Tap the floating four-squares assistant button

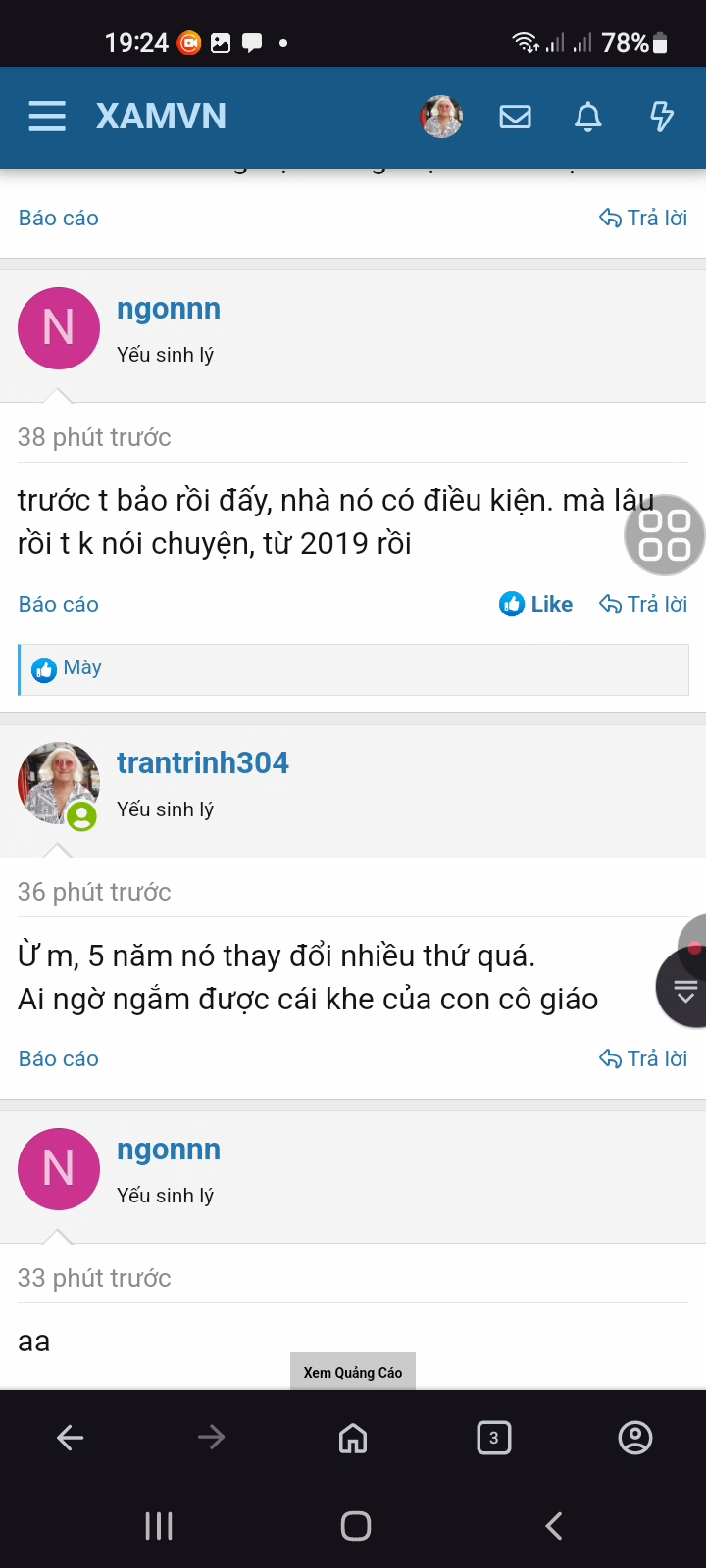pos(665,535)
